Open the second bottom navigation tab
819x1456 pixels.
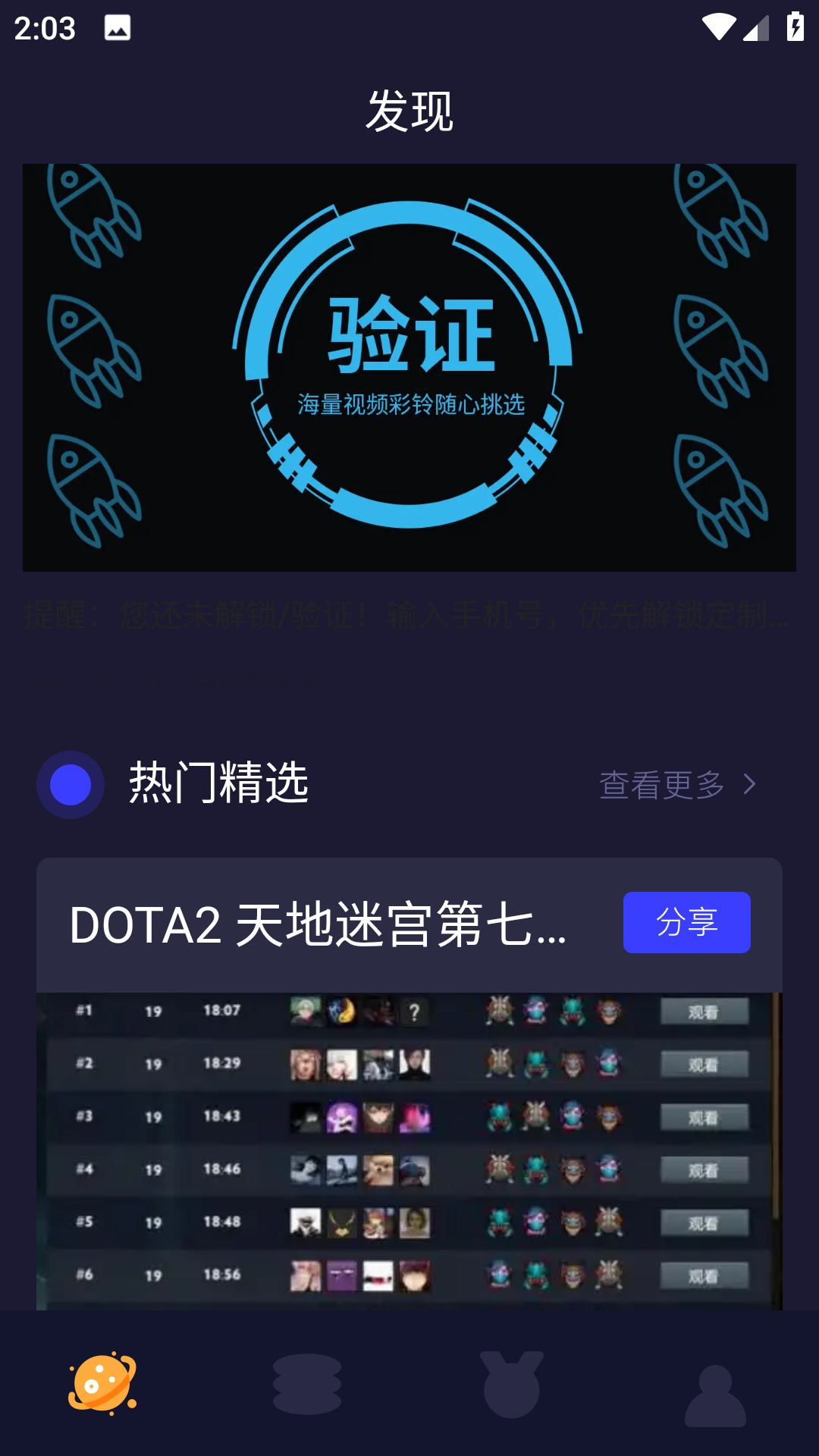307,1383
